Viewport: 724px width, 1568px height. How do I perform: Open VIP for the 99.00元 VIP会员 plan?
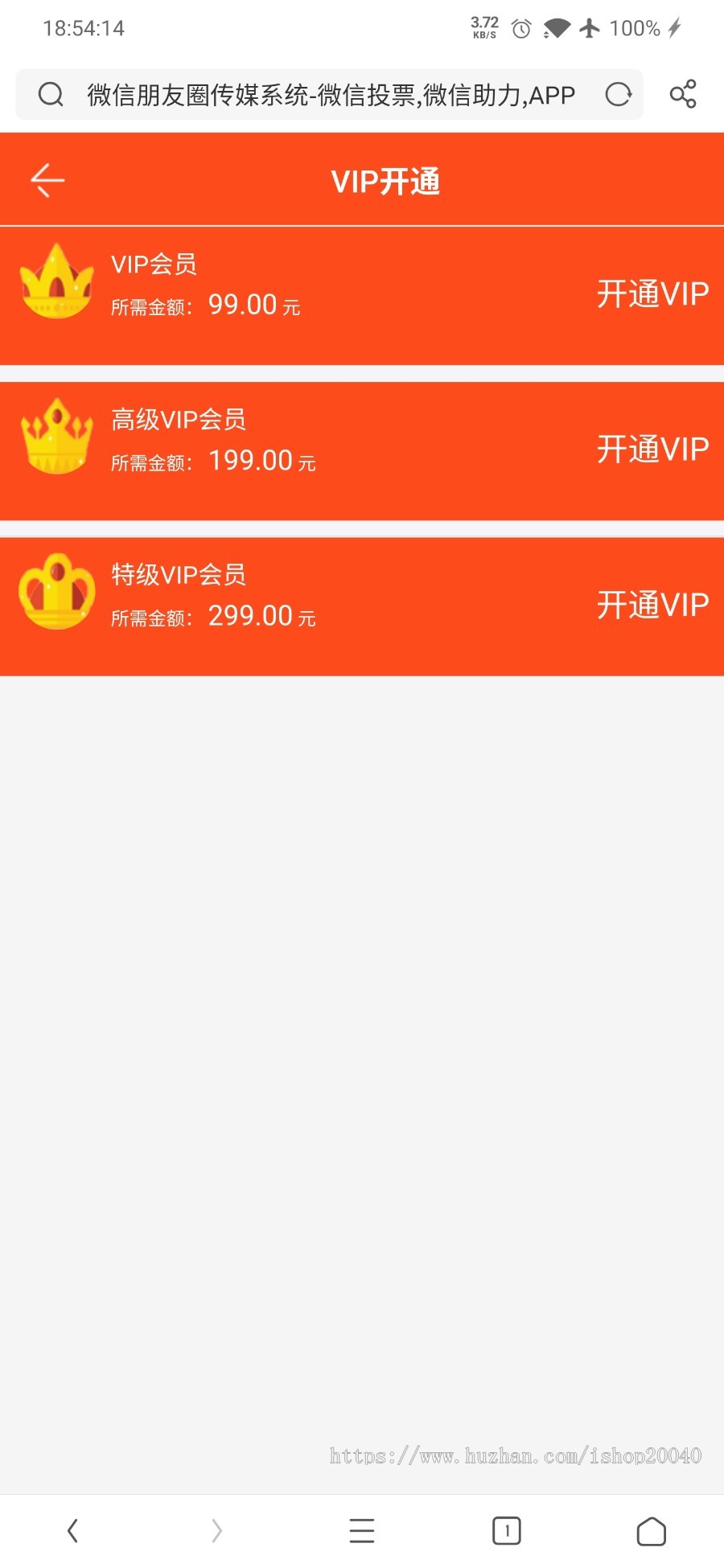pyautogui.click(x=652, y=292)
